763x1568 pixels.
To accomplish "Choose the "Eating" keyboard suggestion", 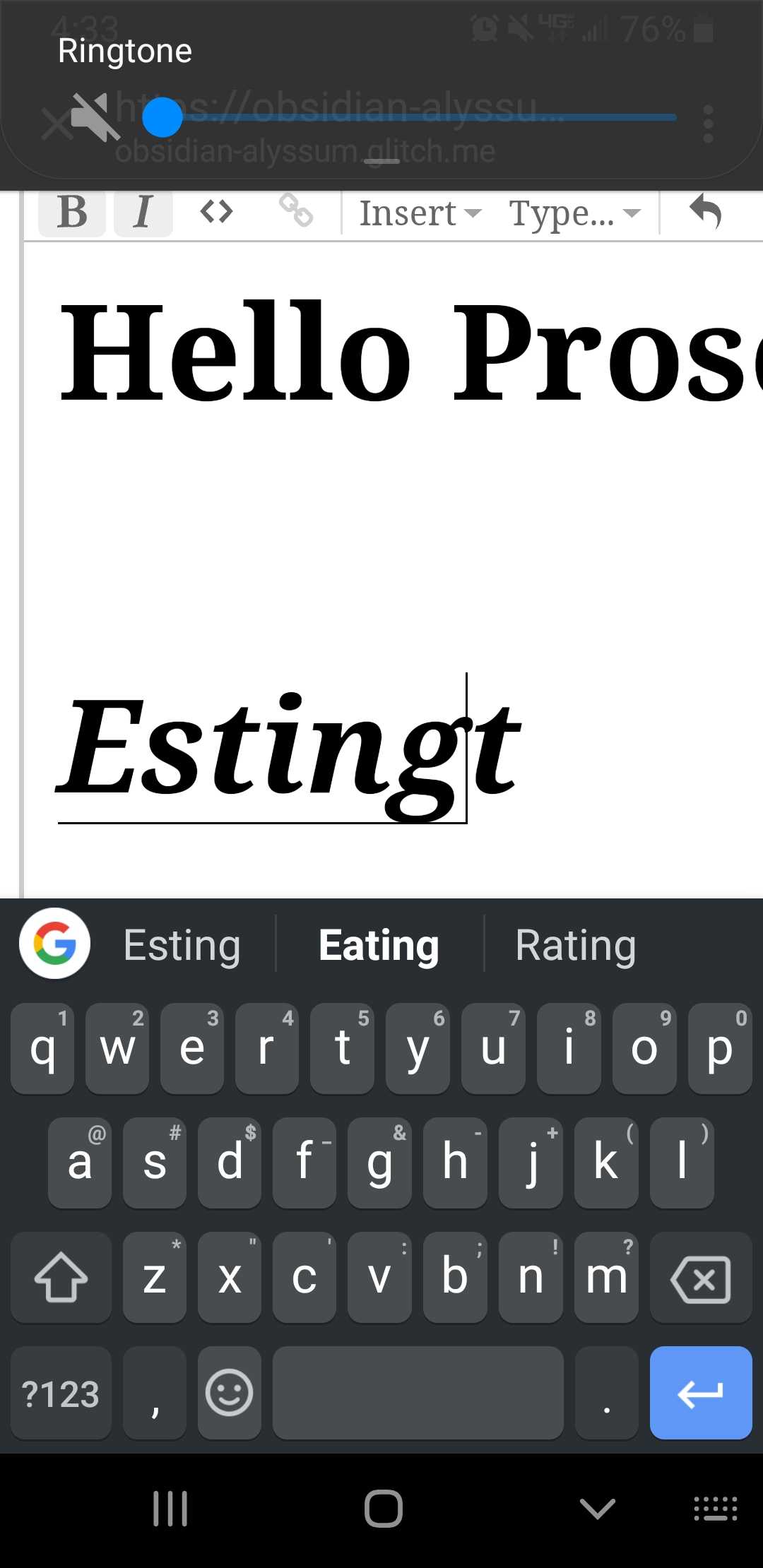I will pos(379,945).
